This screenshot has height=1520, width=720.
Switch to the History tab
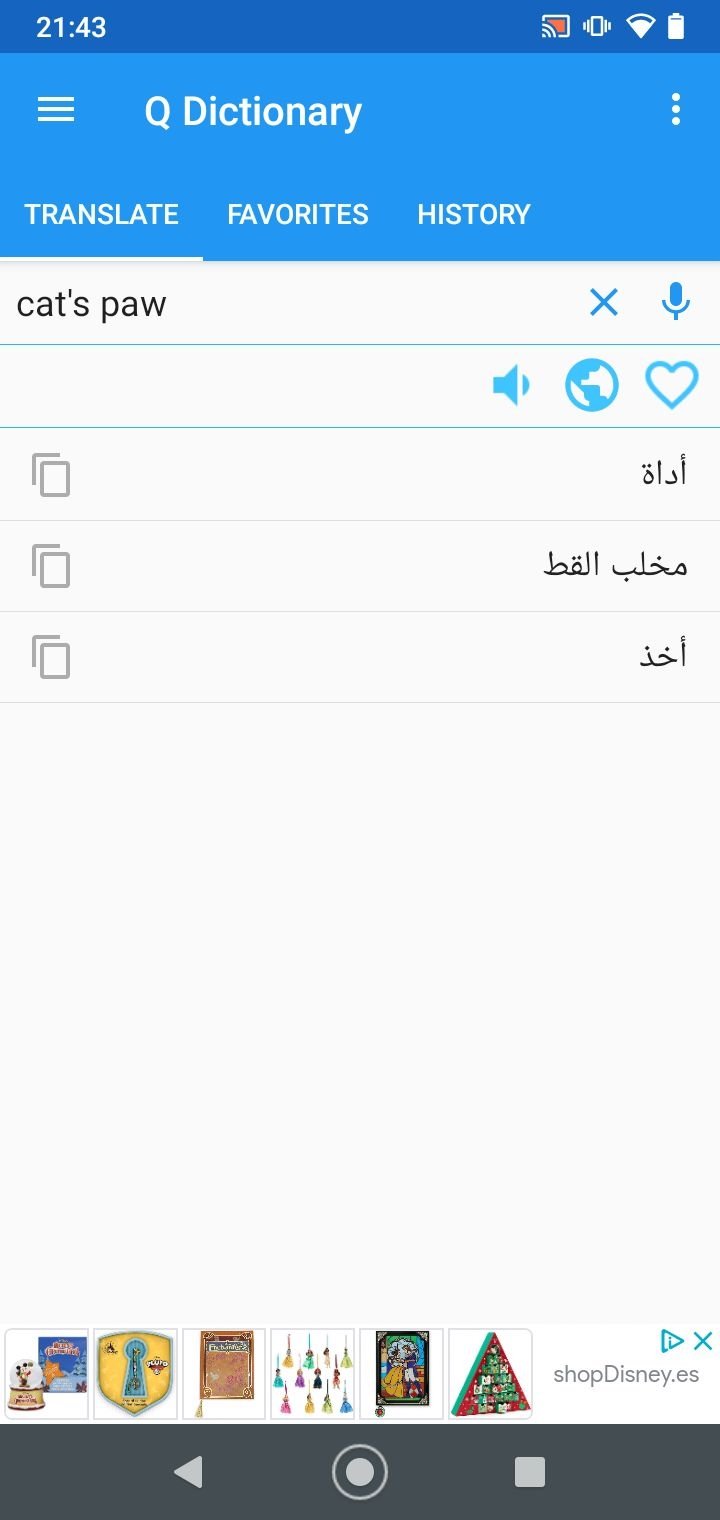(x=474, y=214)
